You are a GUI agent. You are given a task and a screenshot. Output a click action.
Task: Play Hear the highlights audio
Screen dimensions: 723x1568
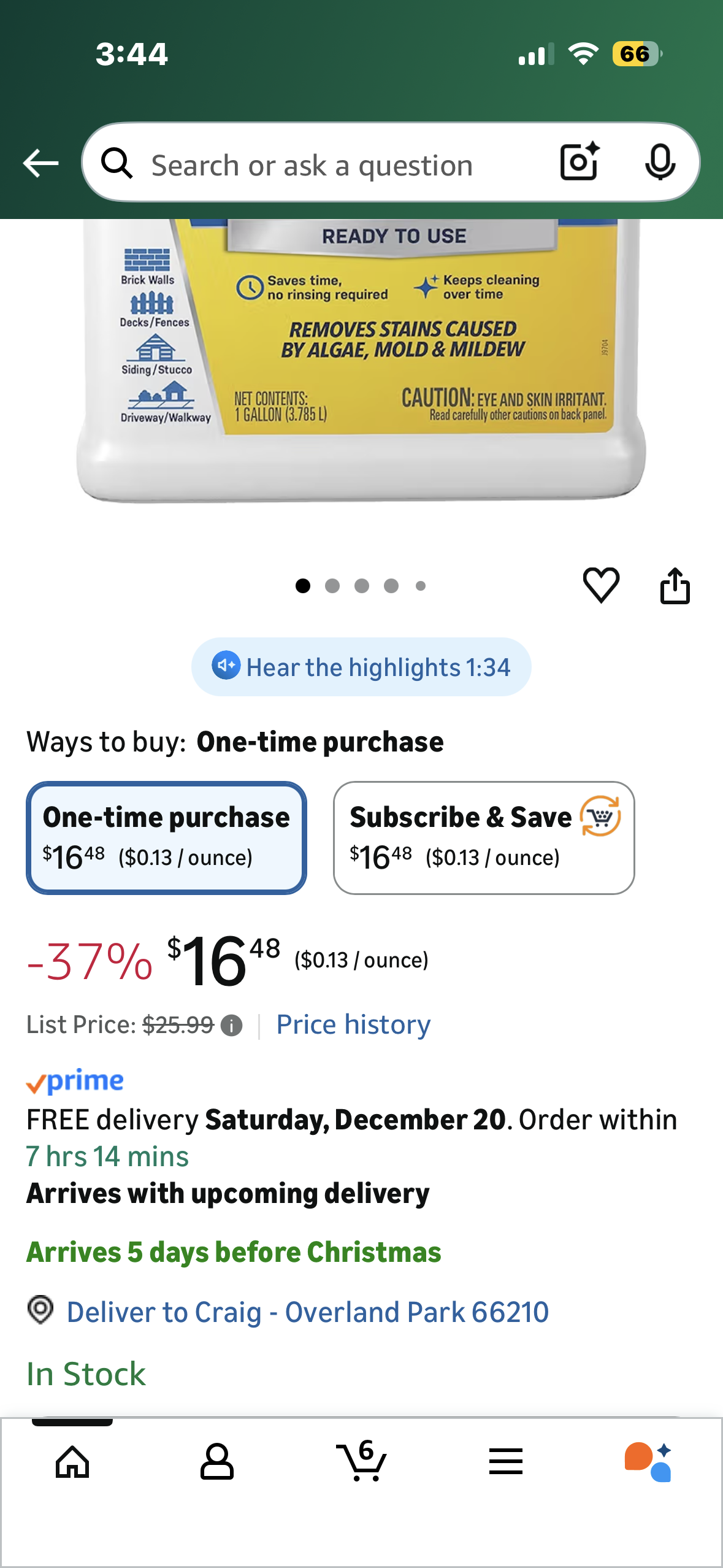point(361,667)
